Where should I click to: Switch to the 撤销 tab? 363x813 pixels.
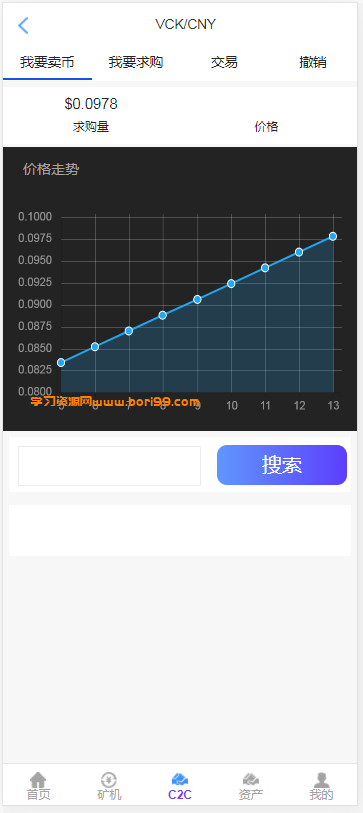point(313,63)
